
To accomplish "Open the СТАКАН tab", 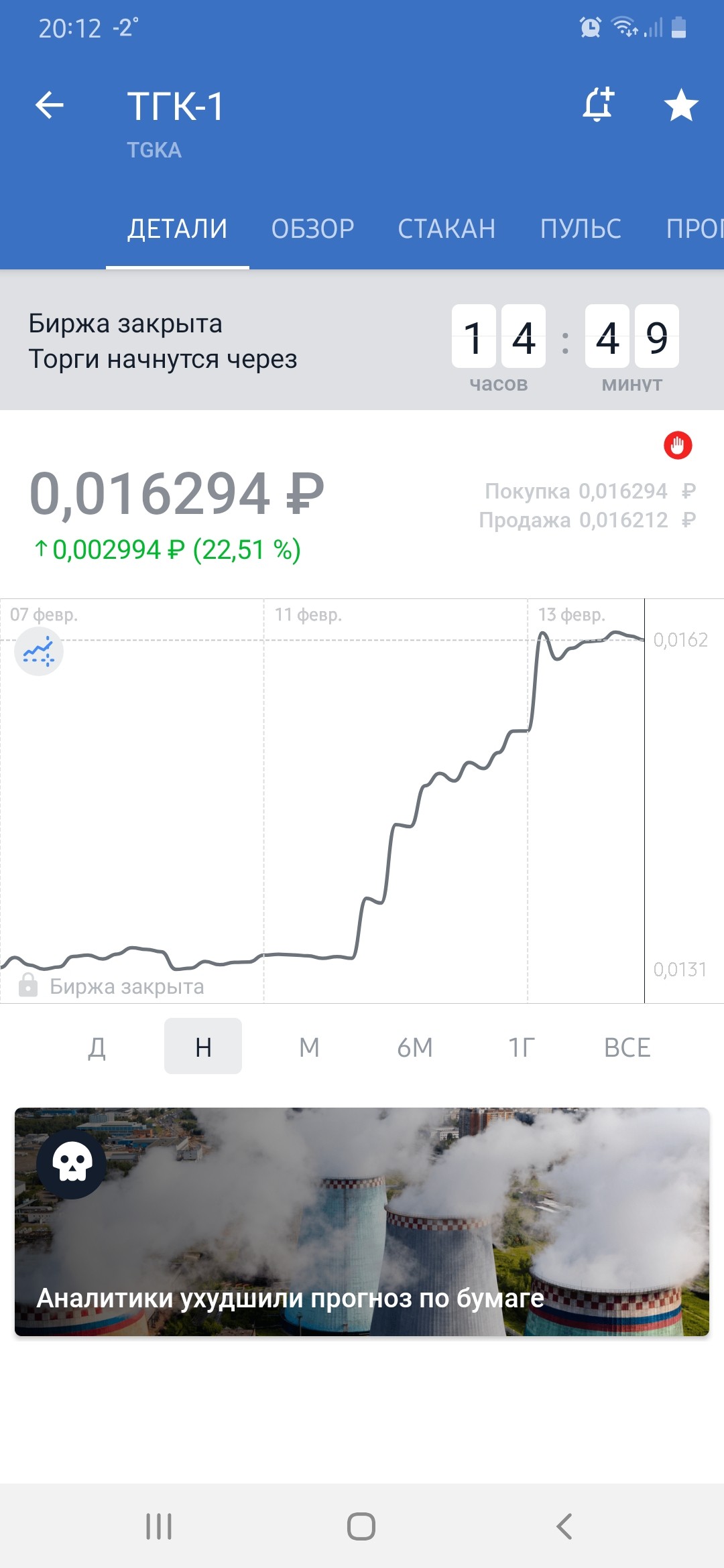I will (446, 229).
